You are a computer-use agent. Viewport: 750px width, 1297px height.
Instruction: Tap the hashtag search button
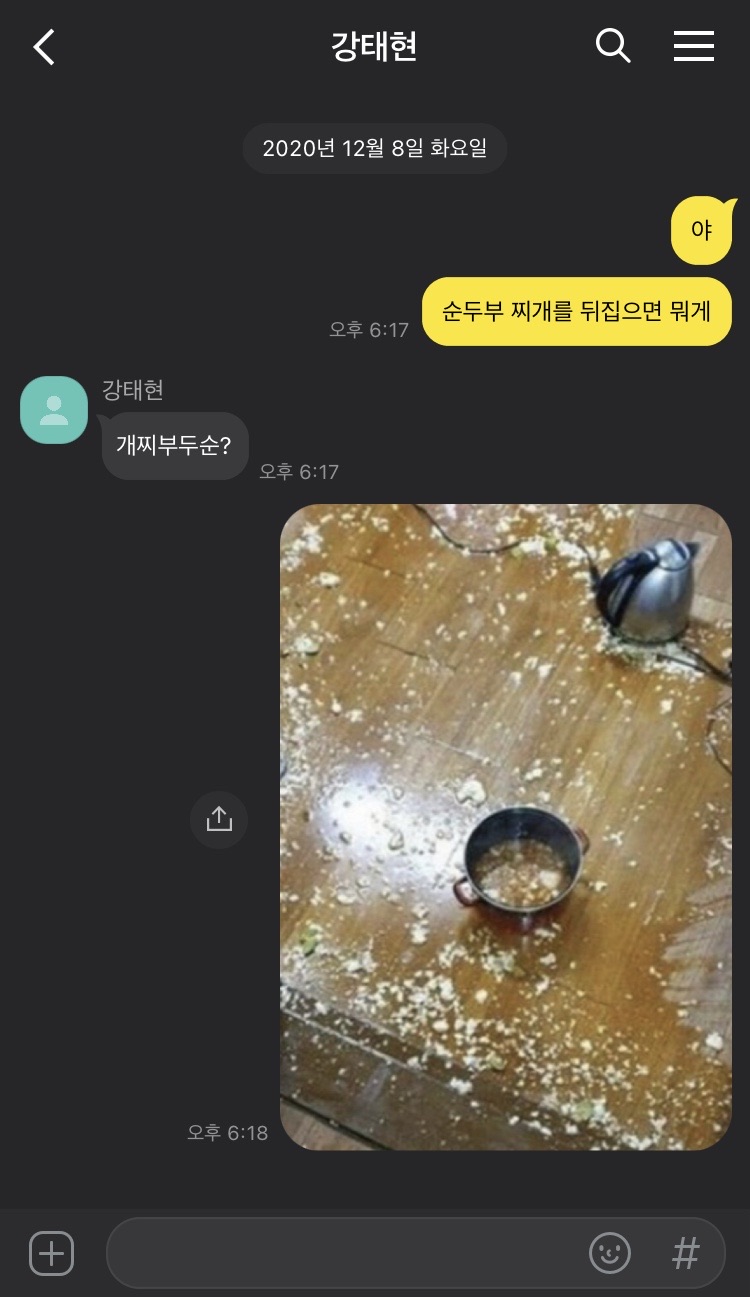[x=685, y=1253]
